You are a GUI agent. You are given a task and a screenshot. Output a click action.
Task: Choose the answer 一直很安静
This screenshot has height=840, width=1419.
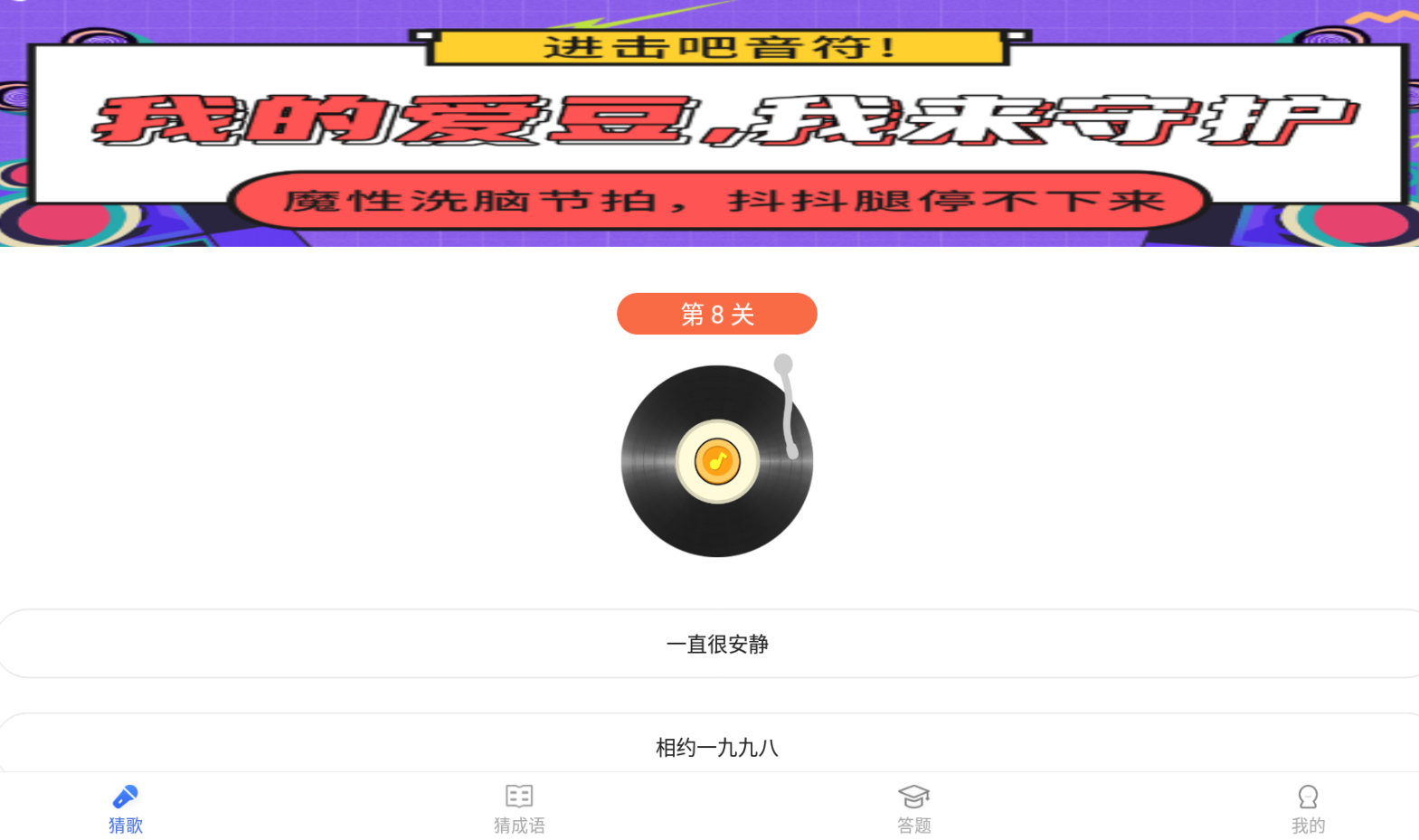[x=716, y=644]
